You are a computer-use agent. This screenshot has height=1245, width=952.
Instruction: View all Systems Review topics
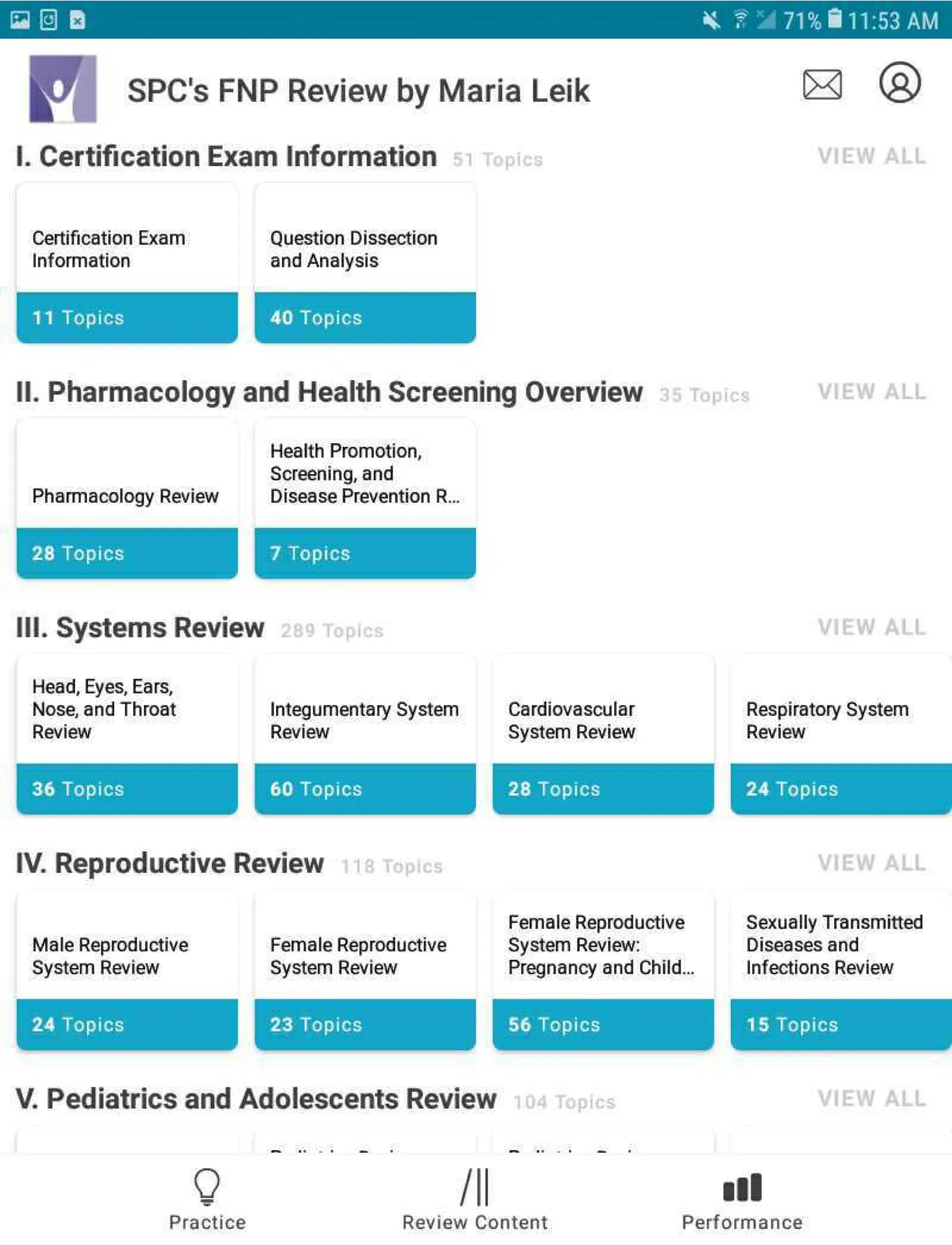871,628
